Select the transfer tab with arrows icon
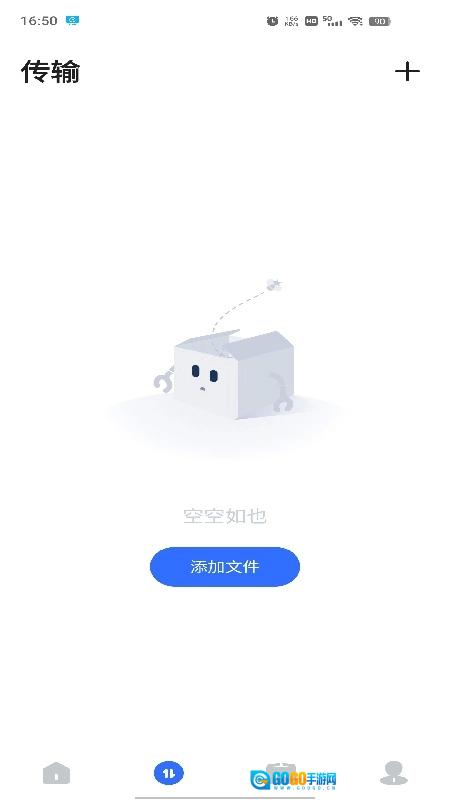Image resolution: width=450 pixels, height=800 pixels. click(169, 773)
